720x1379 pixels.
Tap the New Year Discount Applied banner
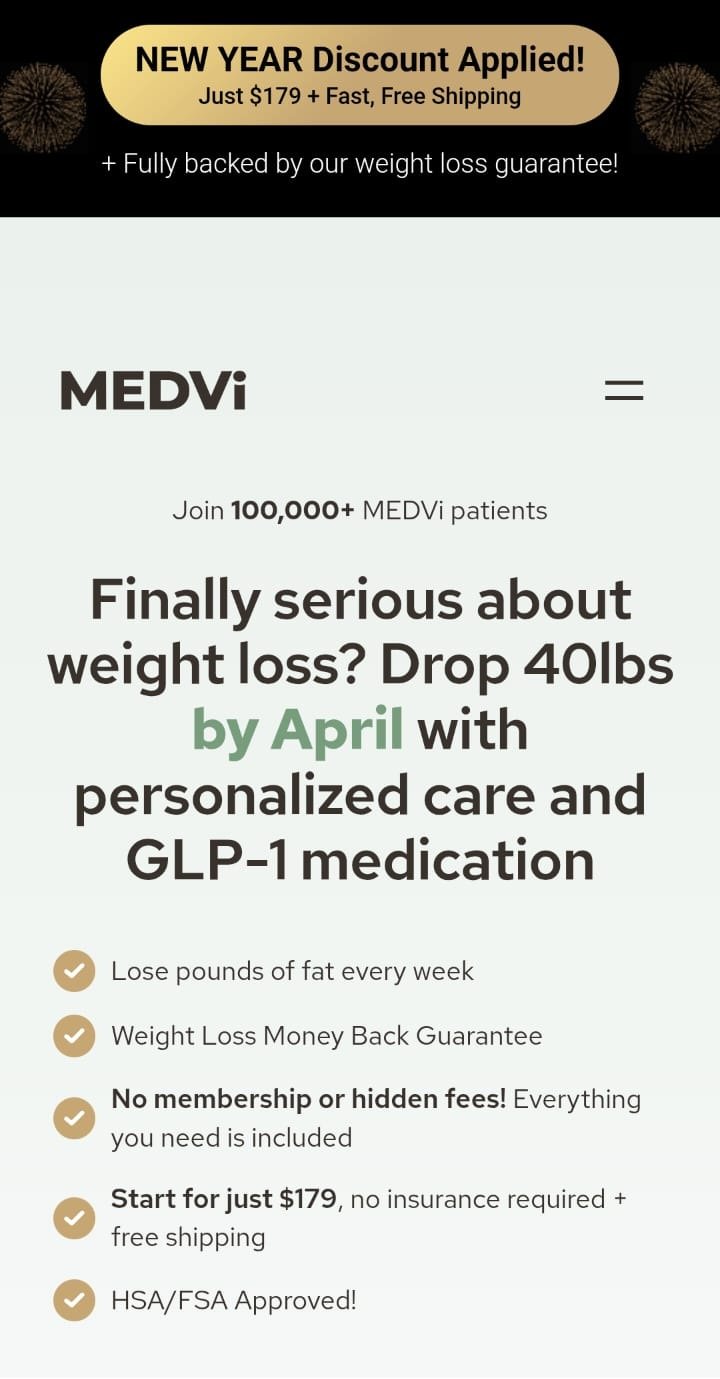coord(360,76)
